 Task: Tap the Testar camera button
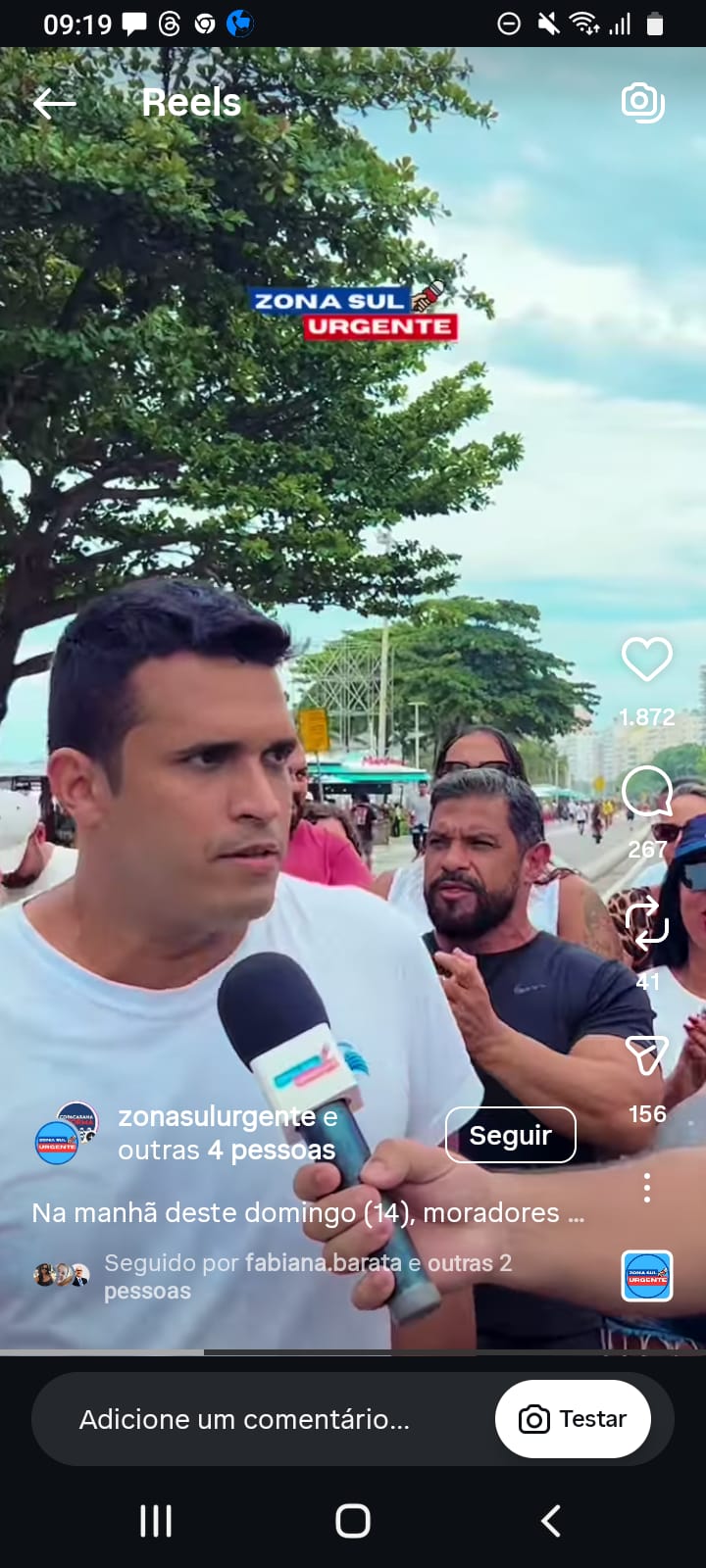[573, 1419]
